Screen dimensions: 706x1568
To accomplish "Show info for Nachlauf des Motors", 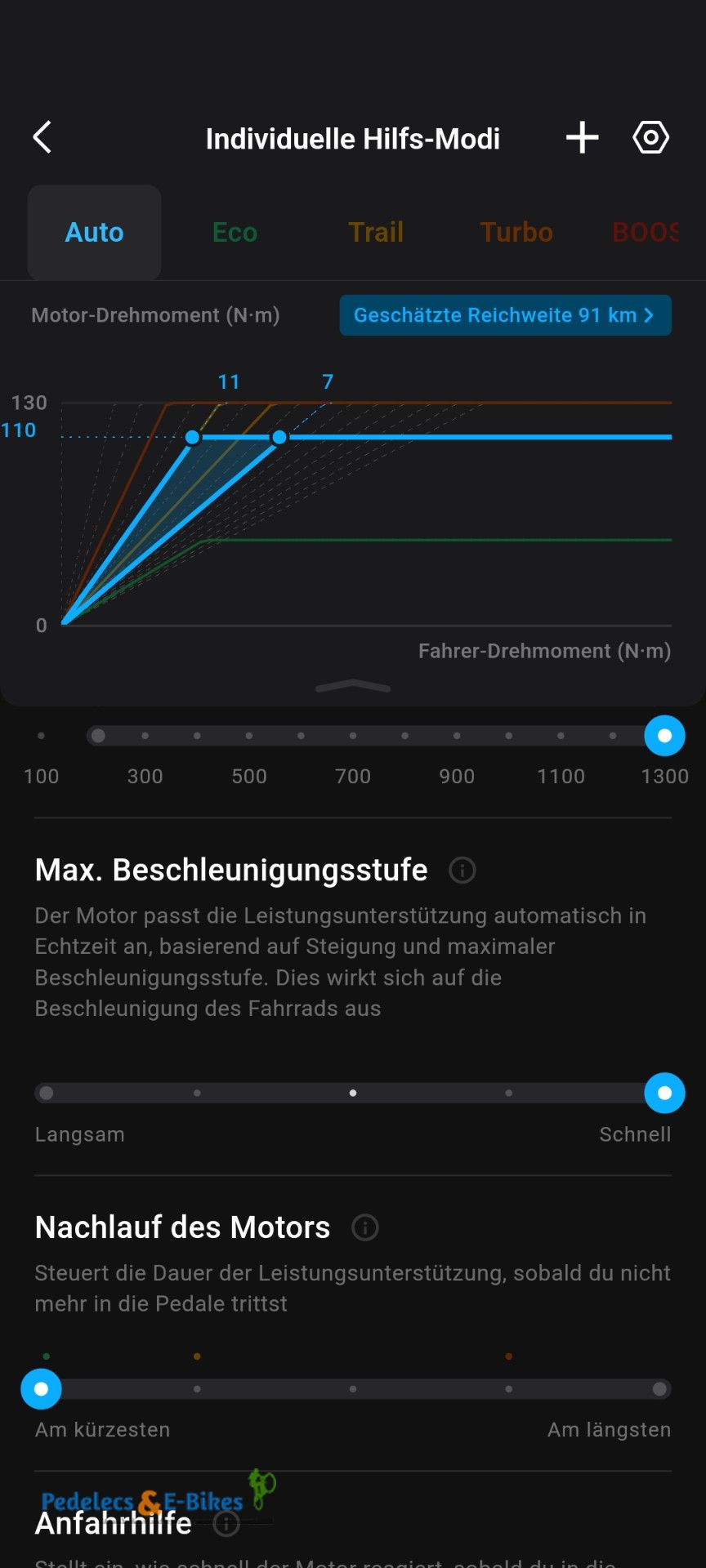I will pos(365,1227).
